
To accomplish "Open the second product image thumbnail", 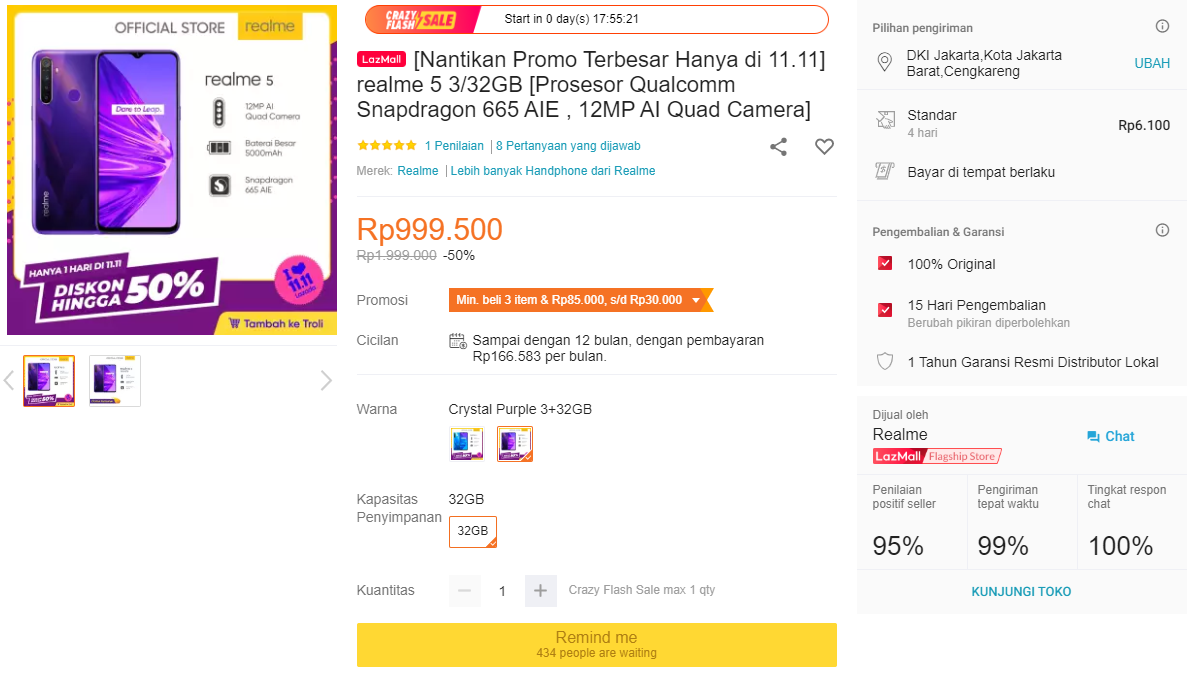I will [115, 380].
